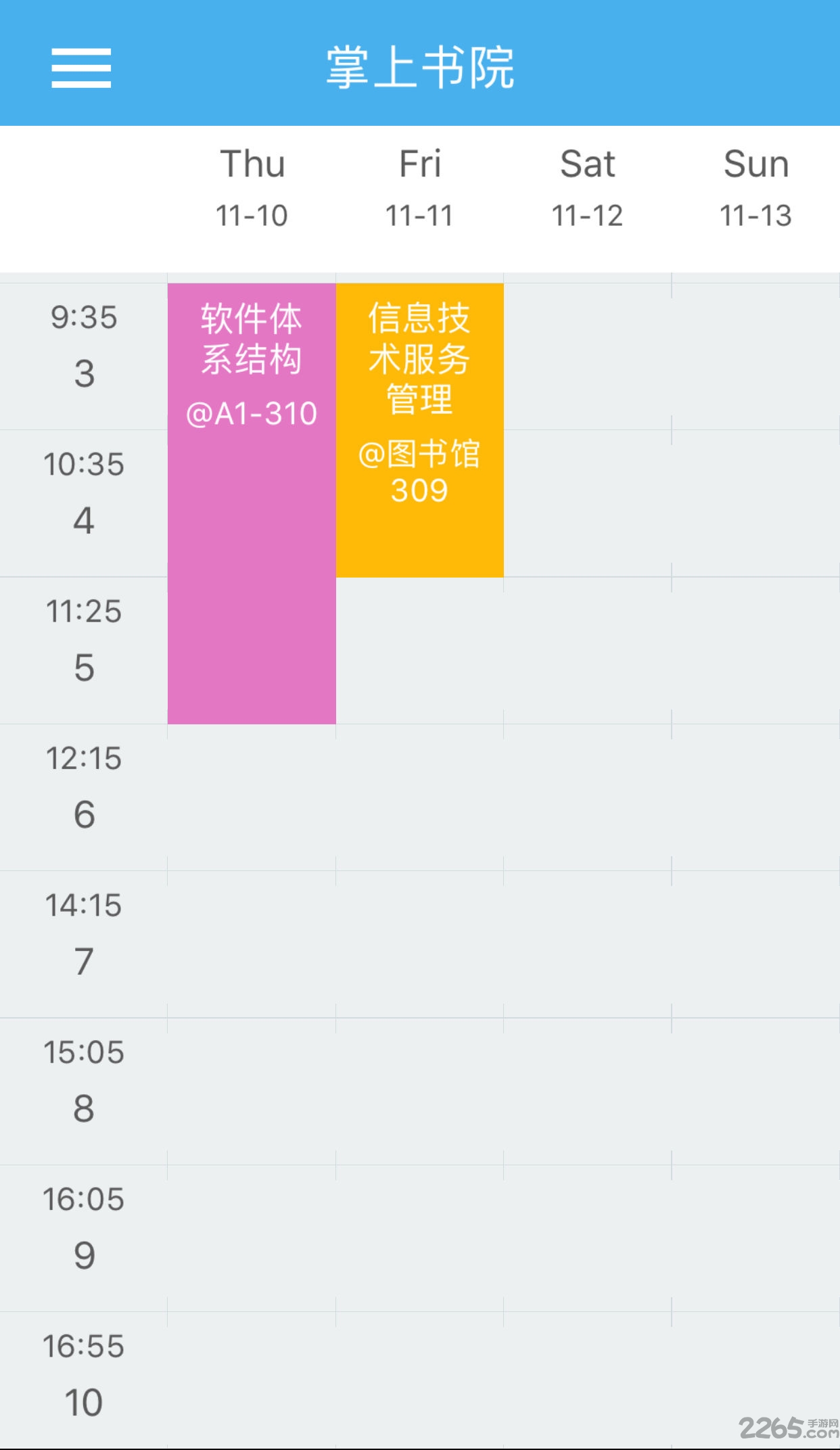Select the Fri 11-11 day column header
Screen dimensions: 840x1450
pyautogui.click(x=419, y=186)
